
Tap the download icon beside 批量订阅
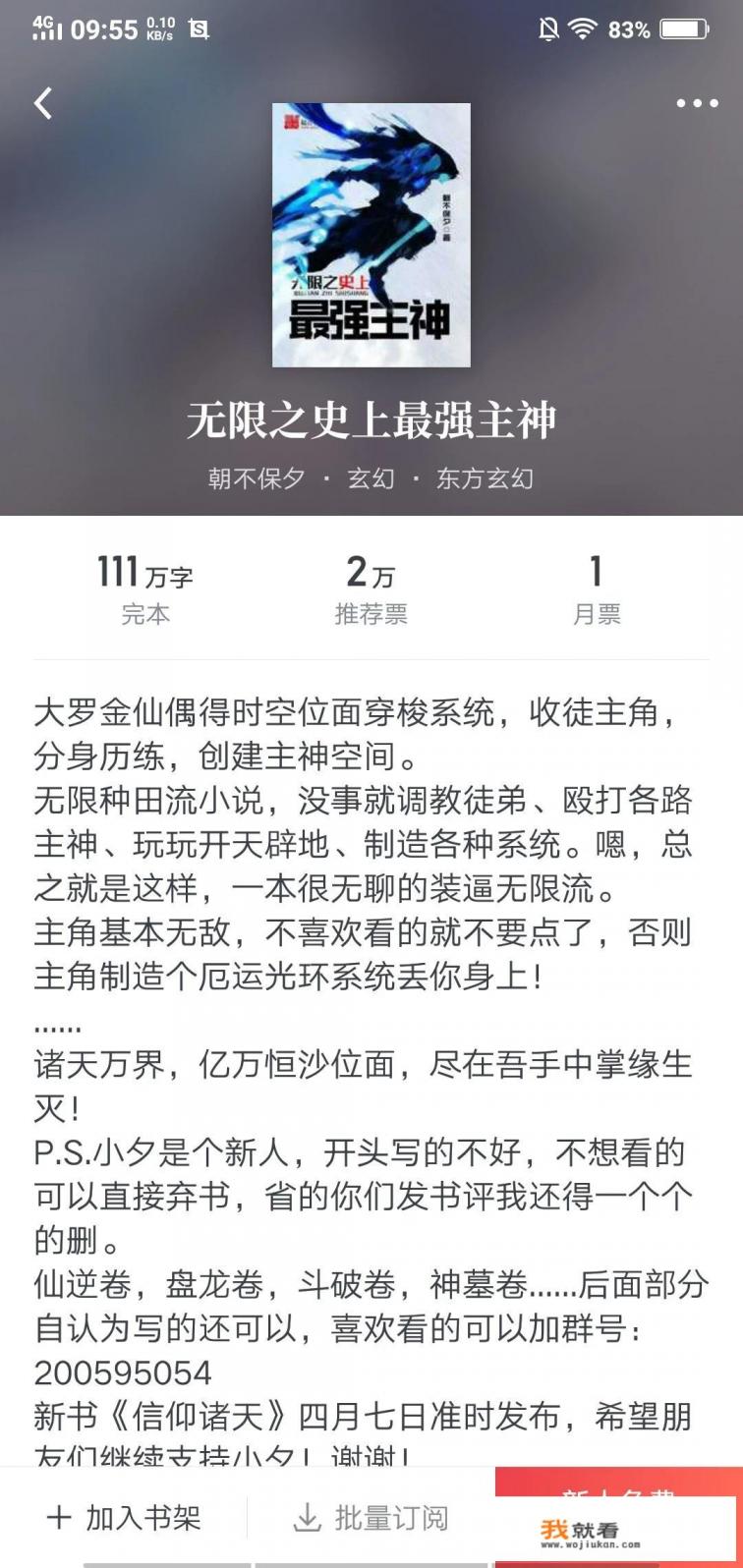click(x=308, y=1518)
